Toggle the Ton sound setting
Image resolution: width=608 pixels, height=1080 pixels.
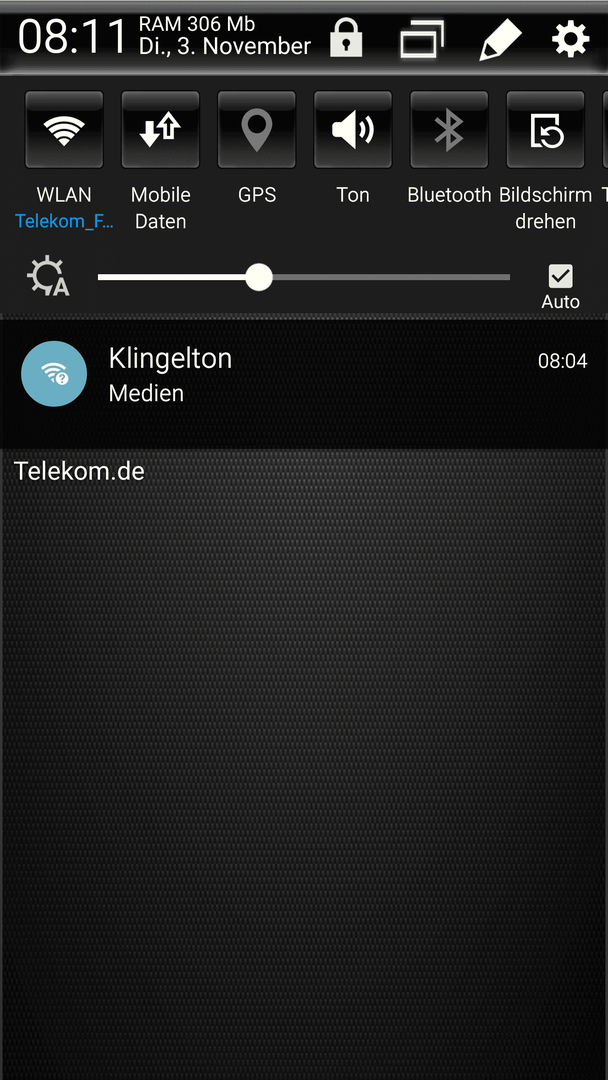(353, 129)
